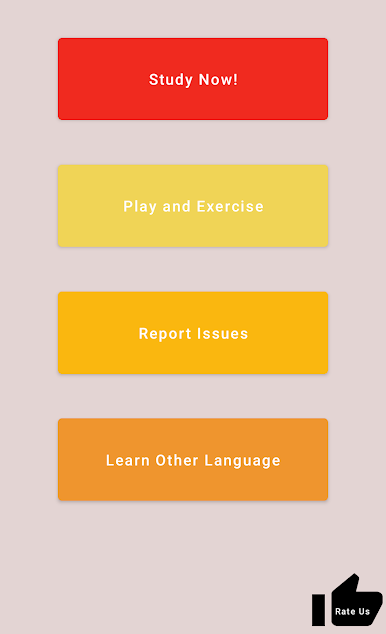
Task: Open Play and Exercise
Action: tap(193, 206)
